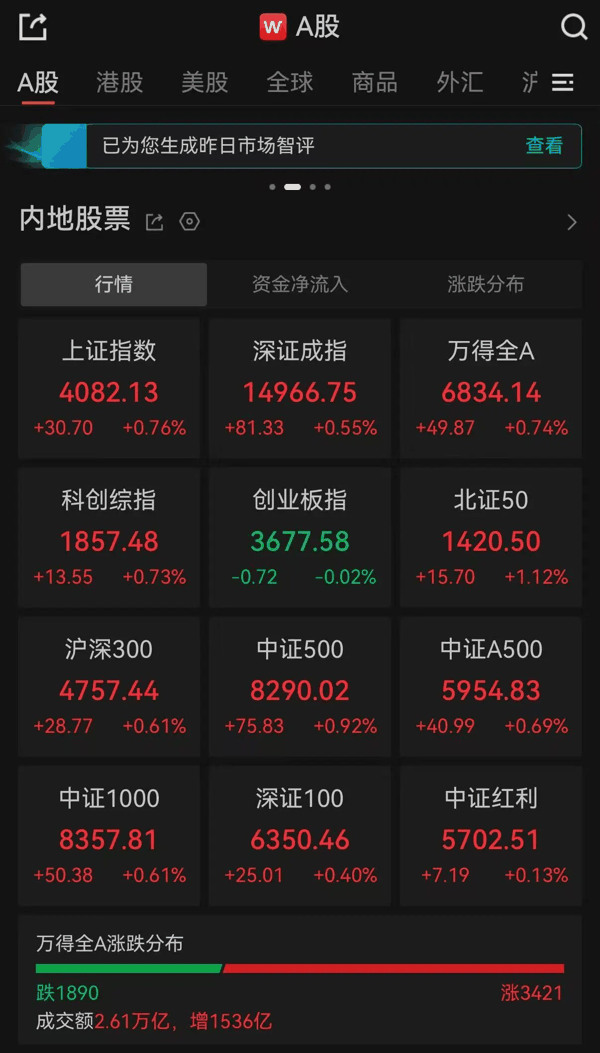Select the 全球 market tab
The height and width of the screenshot is (1053, 600).
pyautogui.click(x=290, y=82)
